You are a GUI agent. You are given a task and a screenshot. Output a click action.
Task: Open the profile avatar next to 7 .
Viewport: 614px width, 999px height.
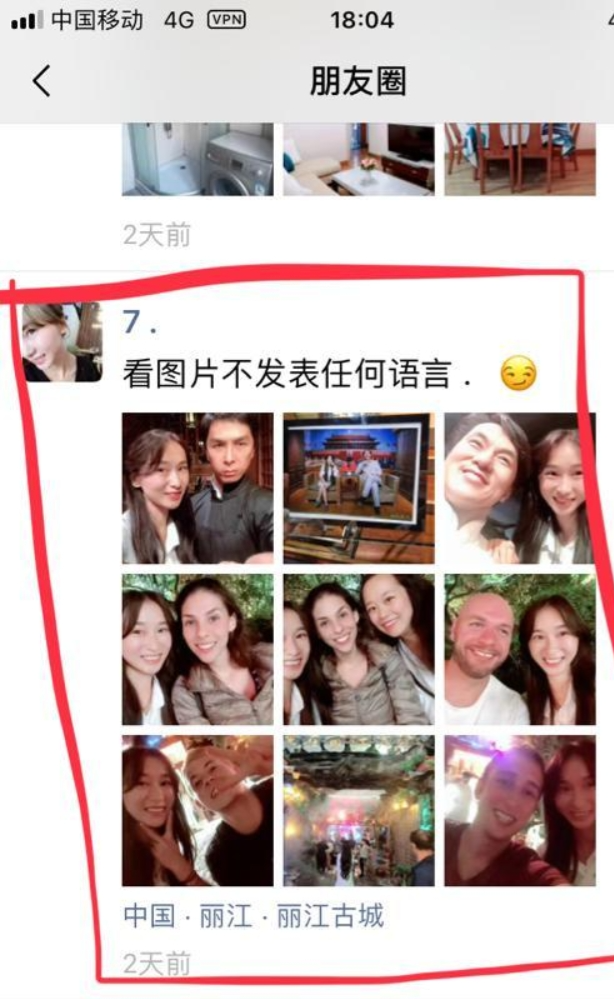point(62,342)
